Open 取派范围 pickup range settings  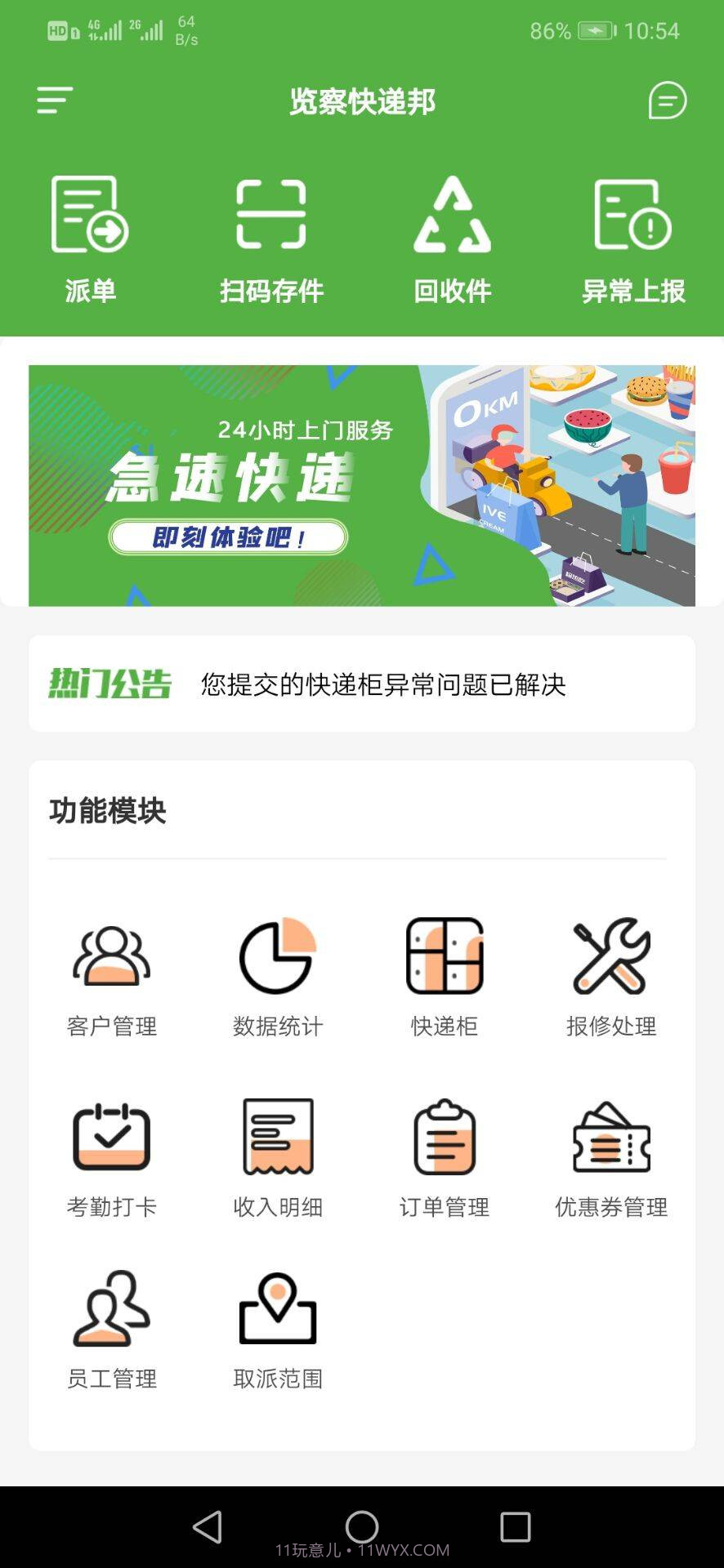(x=278, y=1331)
